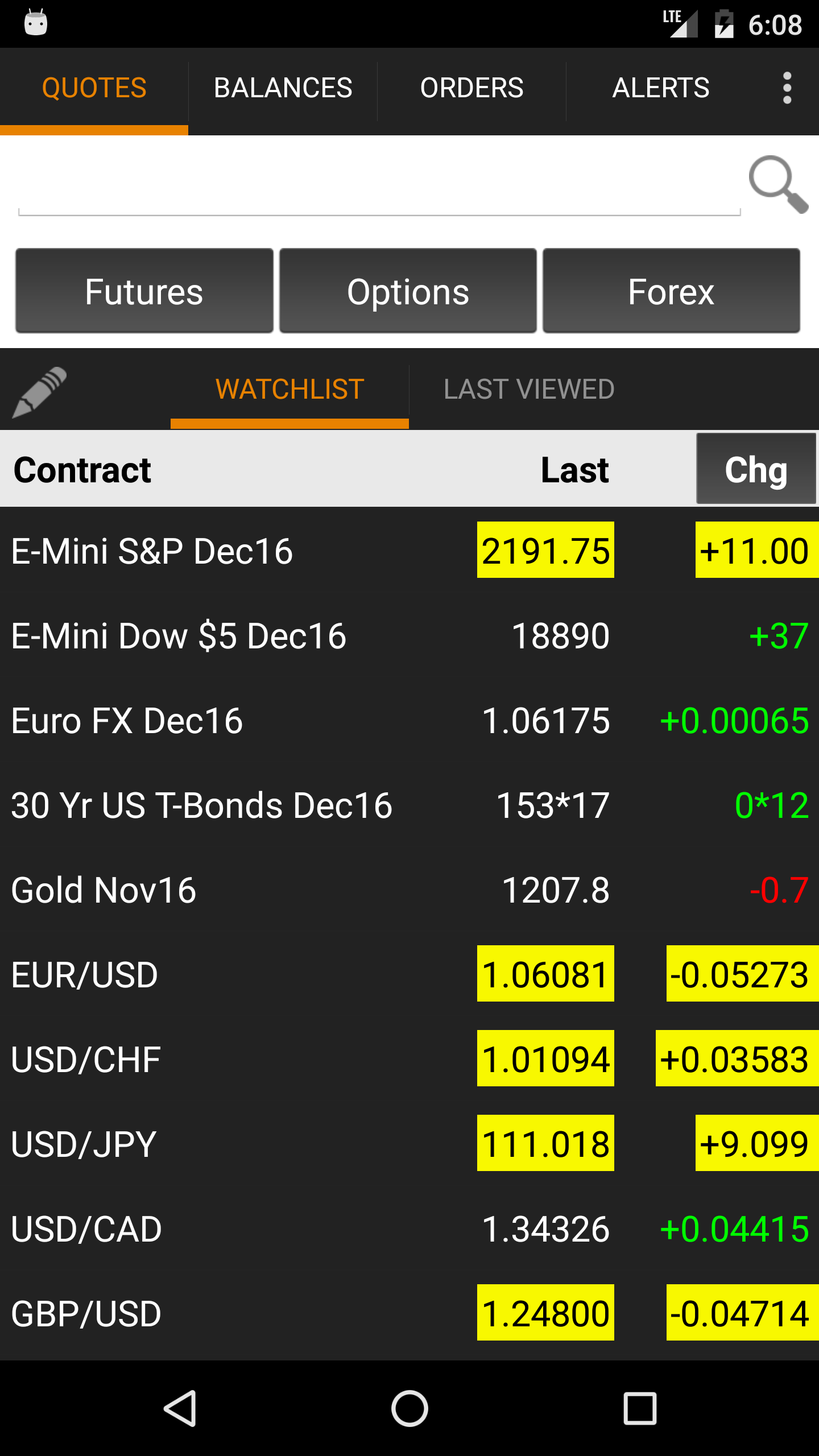Focus the quote search field
This screenshot has width=819, height=1456.
(x=379, y=188)
